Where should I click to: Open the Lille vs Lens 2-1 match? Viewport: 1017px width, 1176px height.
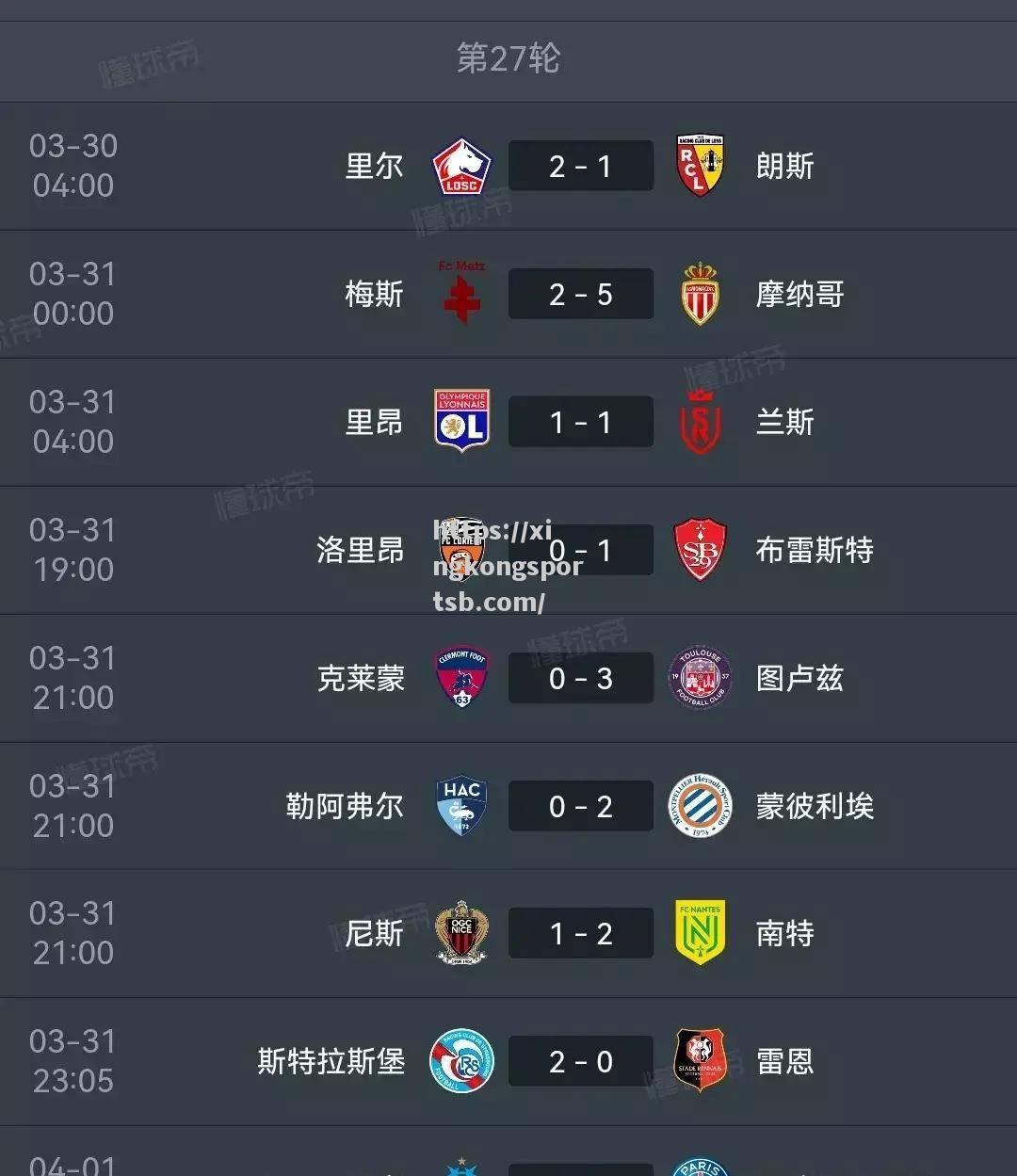[x=580, y=167]
